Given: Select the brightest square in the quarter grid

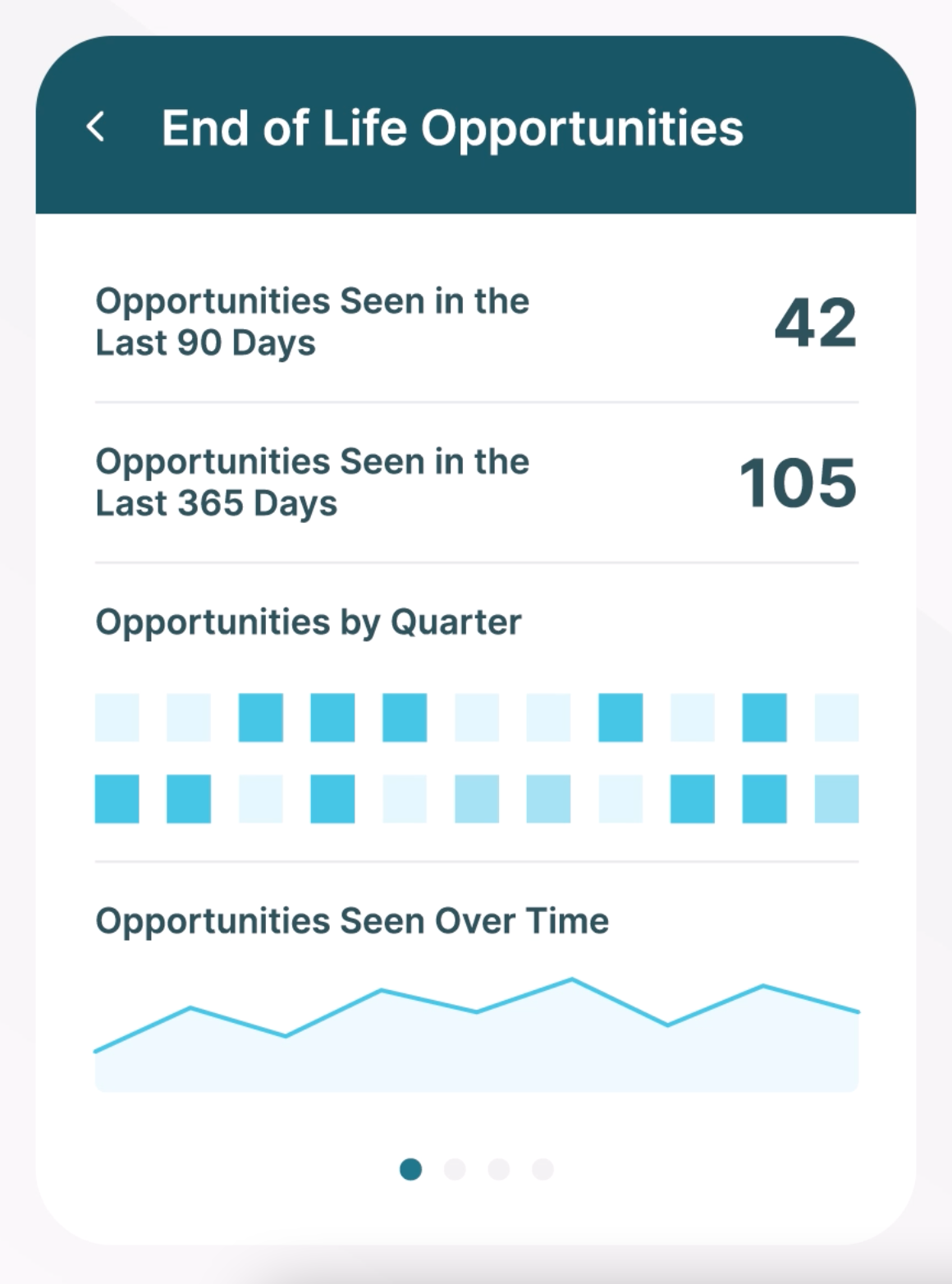Looking at the screenshot, I should [263, 718].
